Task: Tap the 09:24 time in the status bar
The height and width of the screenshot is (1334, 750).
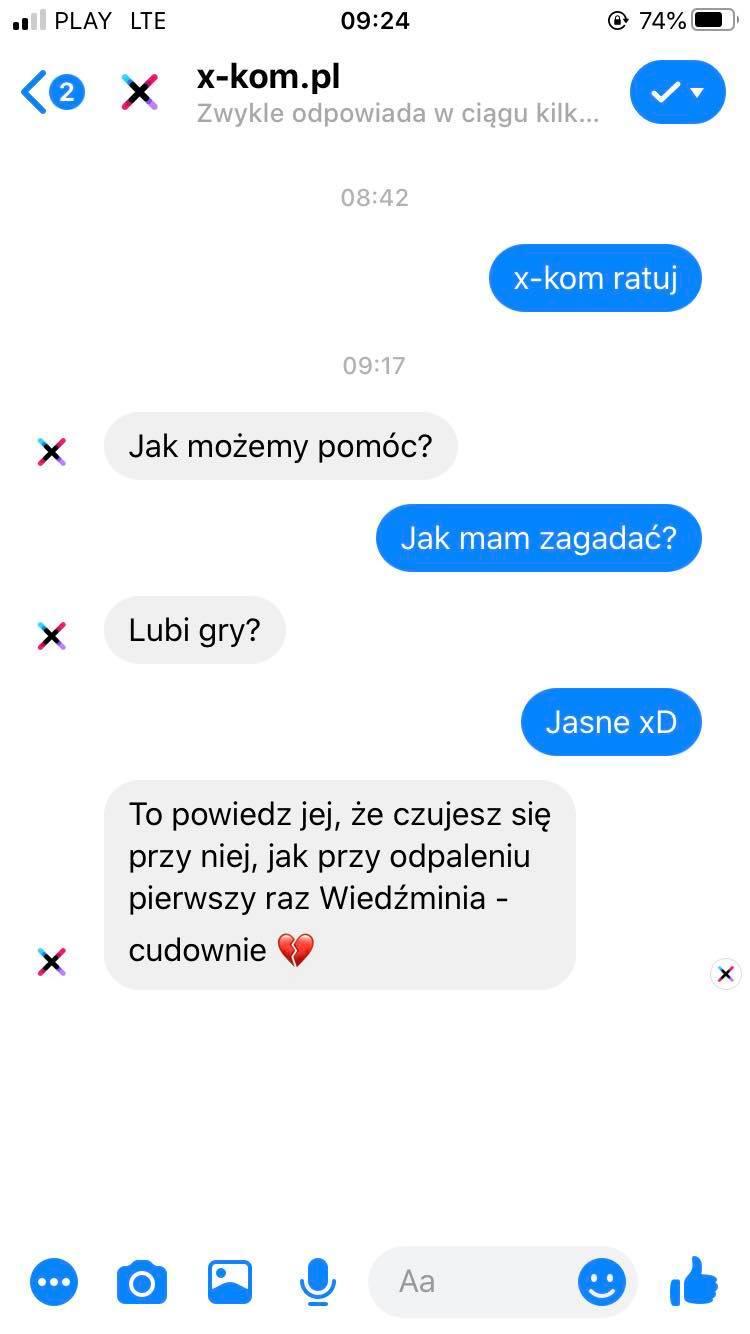Action: coord(375,20)
